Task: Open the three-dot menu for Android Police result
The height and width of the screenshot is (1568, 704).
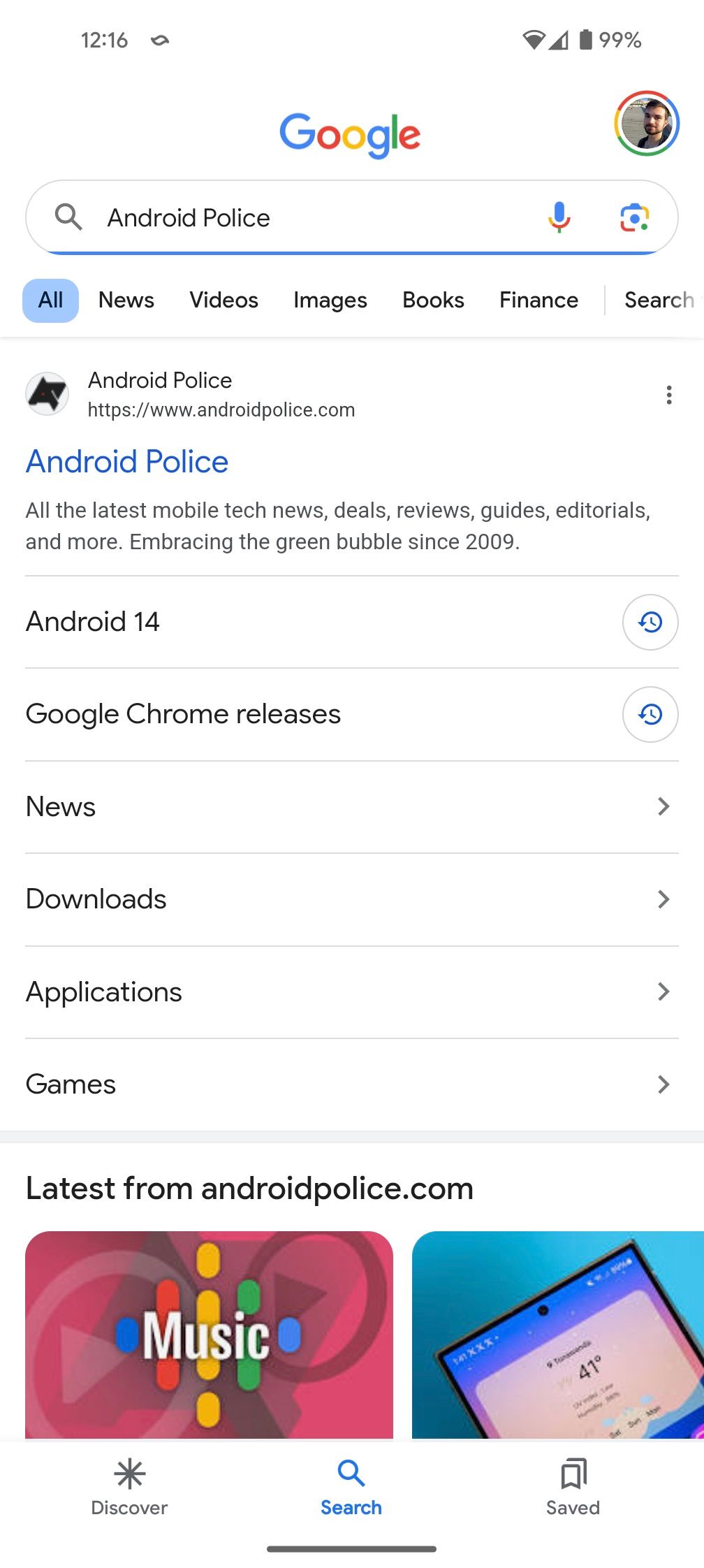Action: coord(669,395)
